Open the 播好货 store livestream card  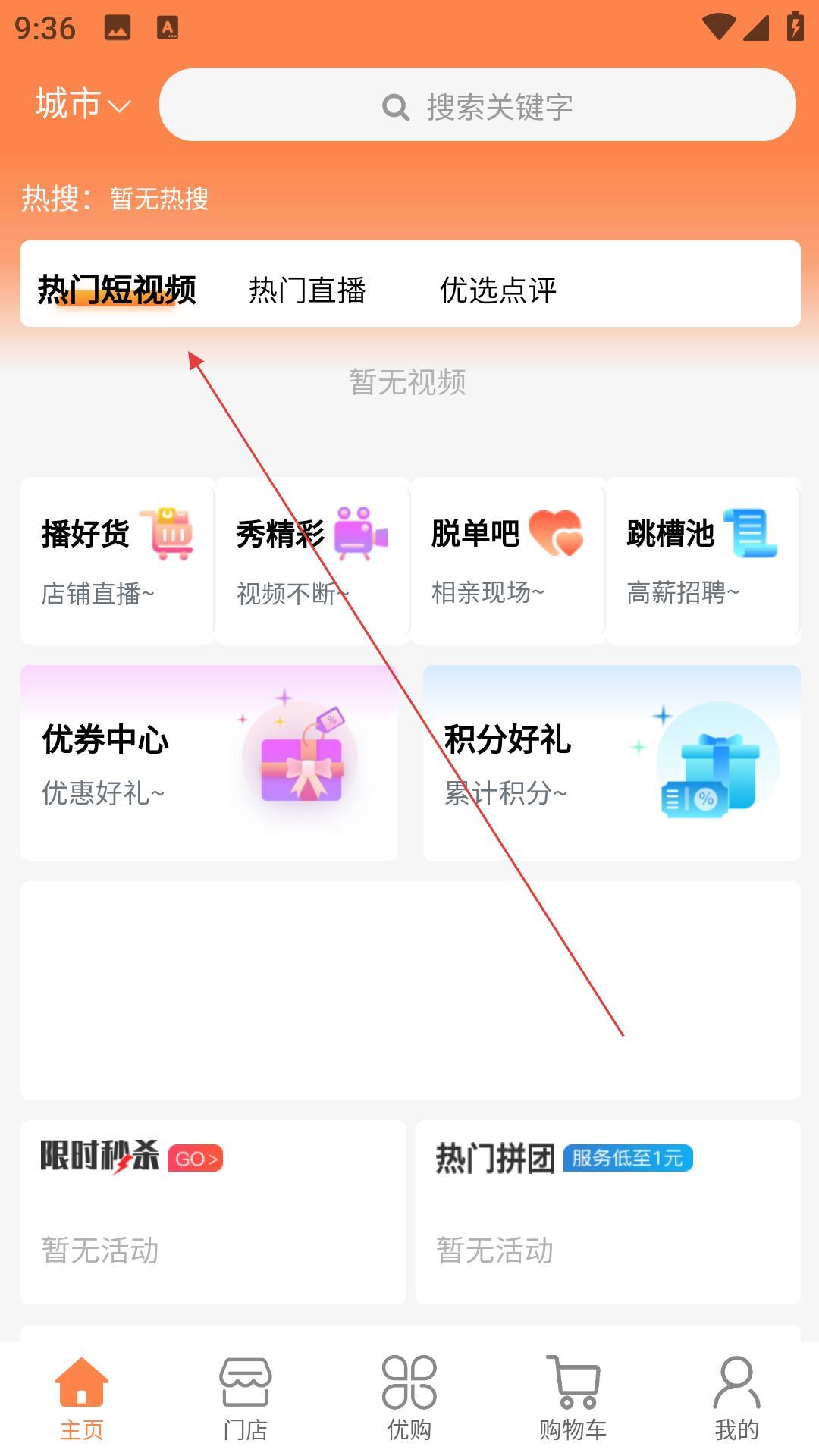[118, 560]
